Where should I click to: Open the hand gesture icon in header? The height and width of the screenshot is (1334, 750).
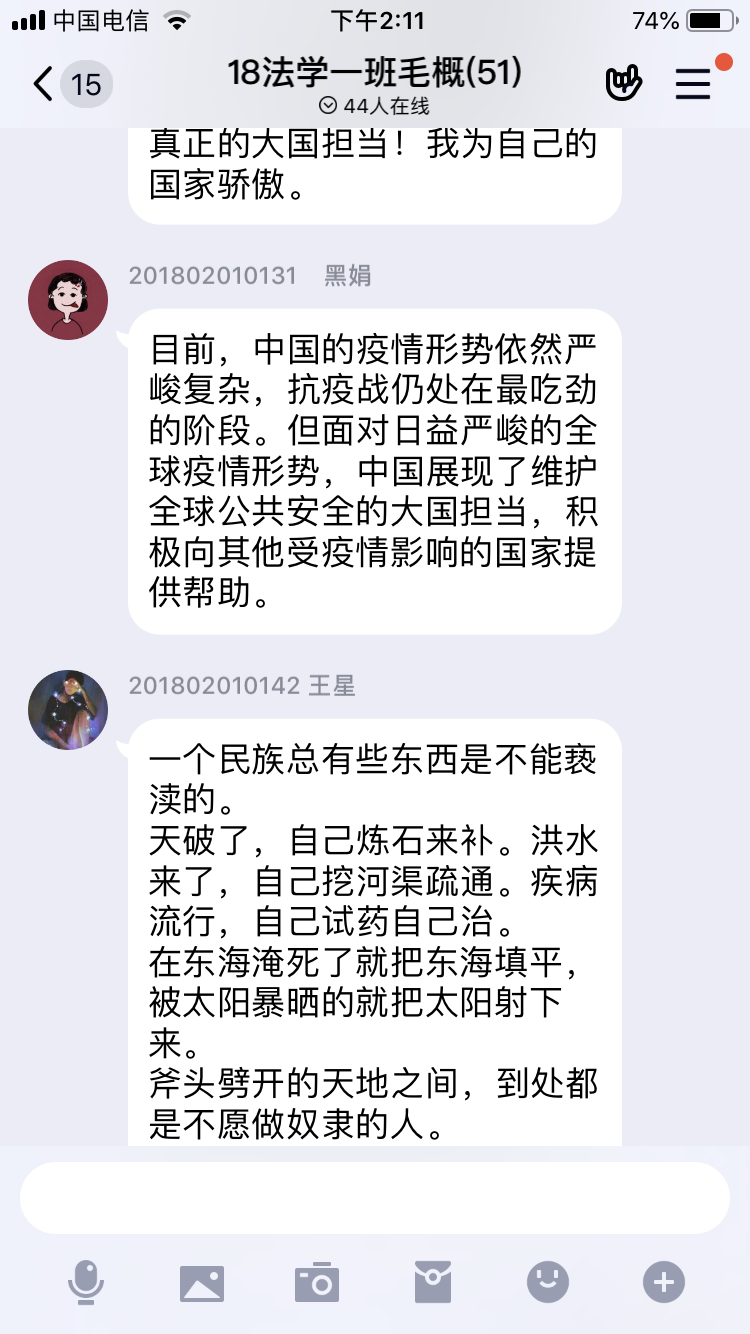[x=624, y=84]
